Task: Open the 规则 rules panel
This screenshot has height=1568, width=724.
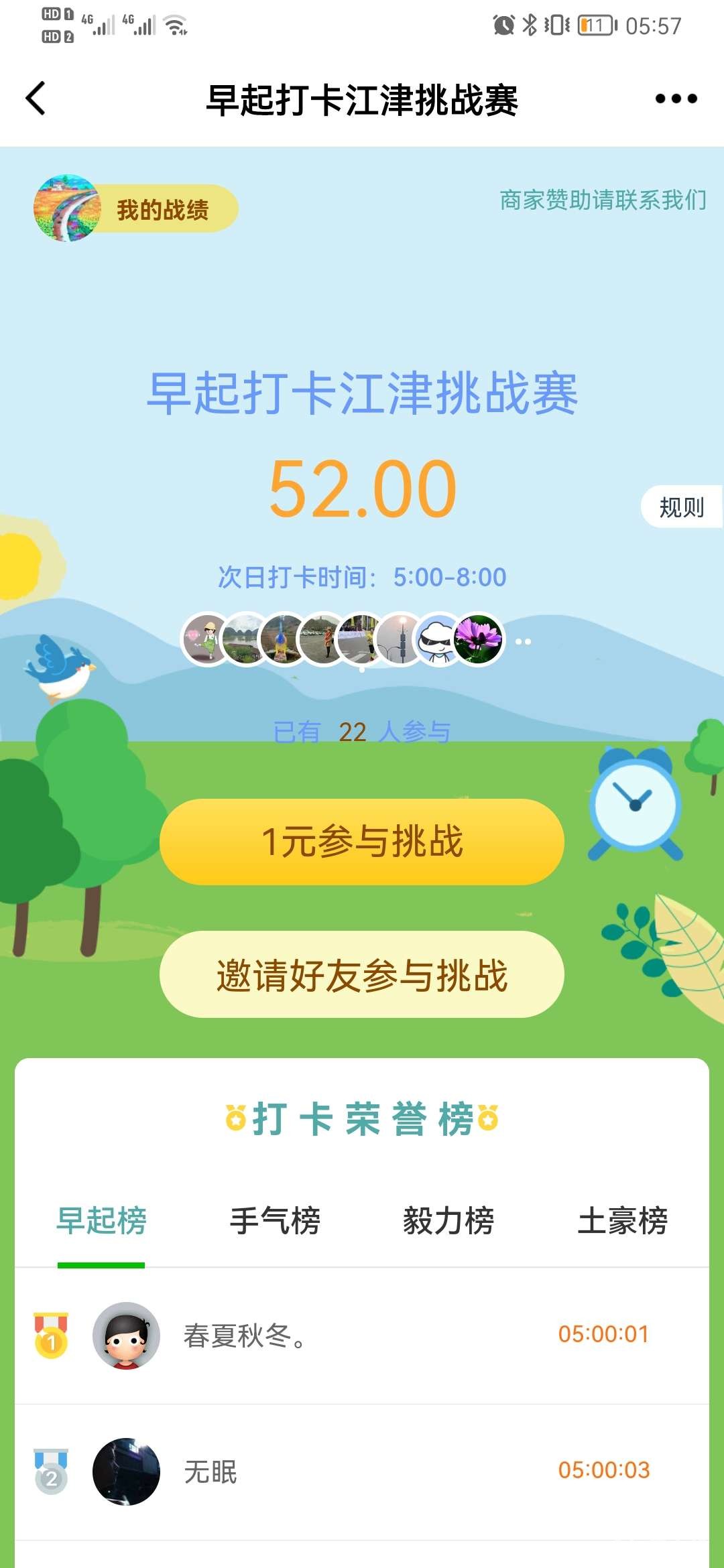Action: (681, 507)
